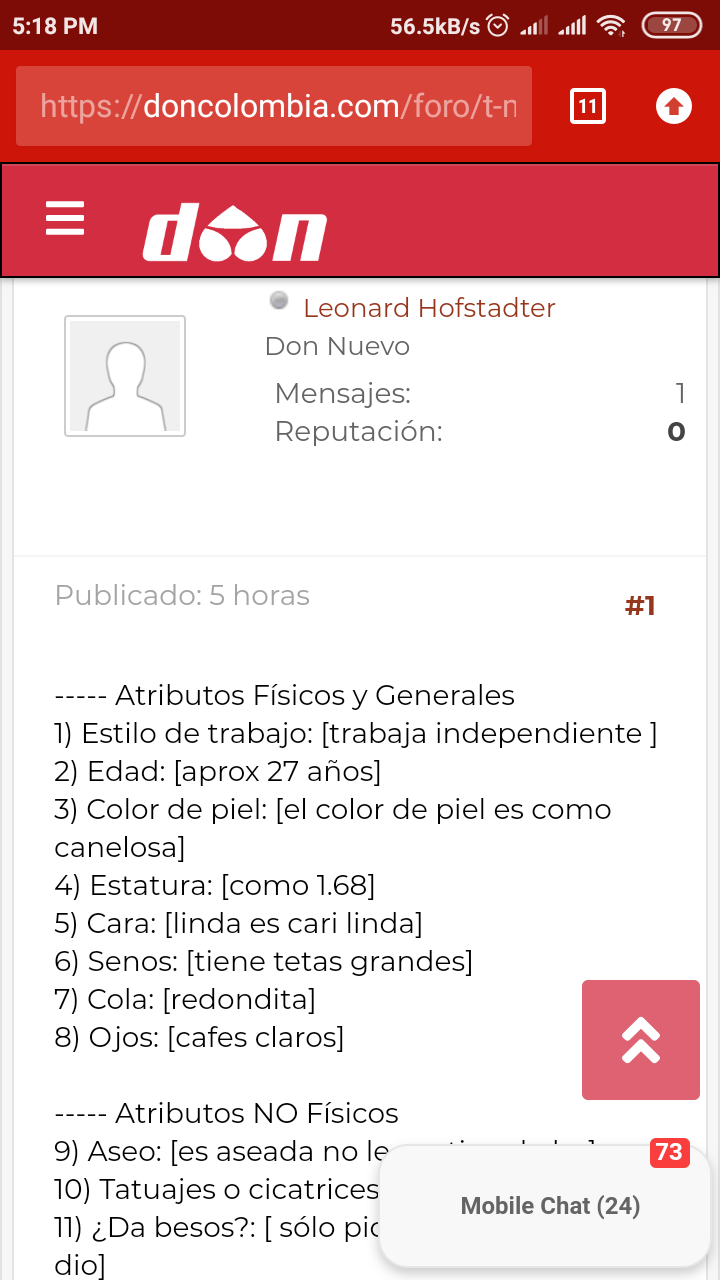The height and width of the screenshot is (1280, 720).
Task: Open Leonard Hofstadter's profile link
Action: click(428, 308)
